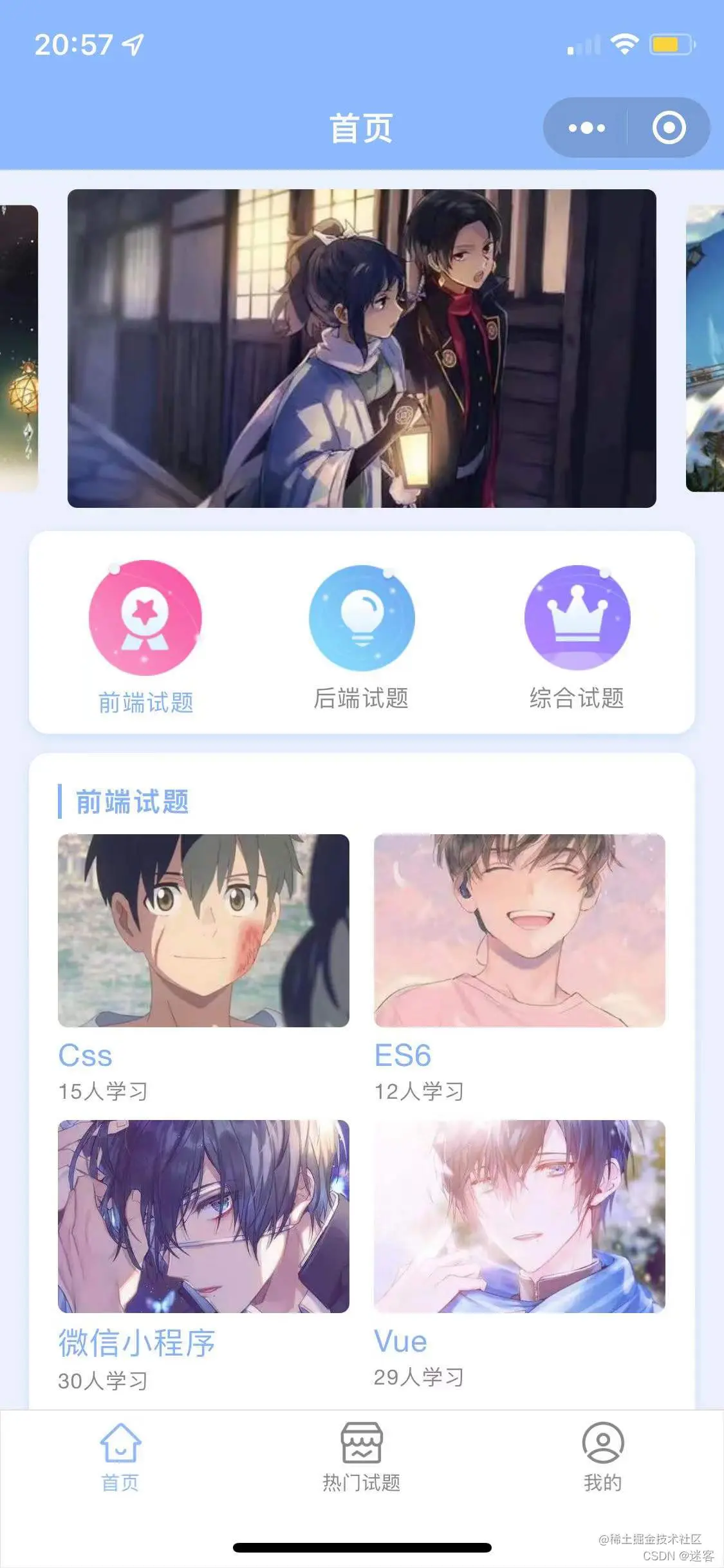Switch to the 热门试题 tab
Screen dimensions: 724x1568
tap(362, 1457)
